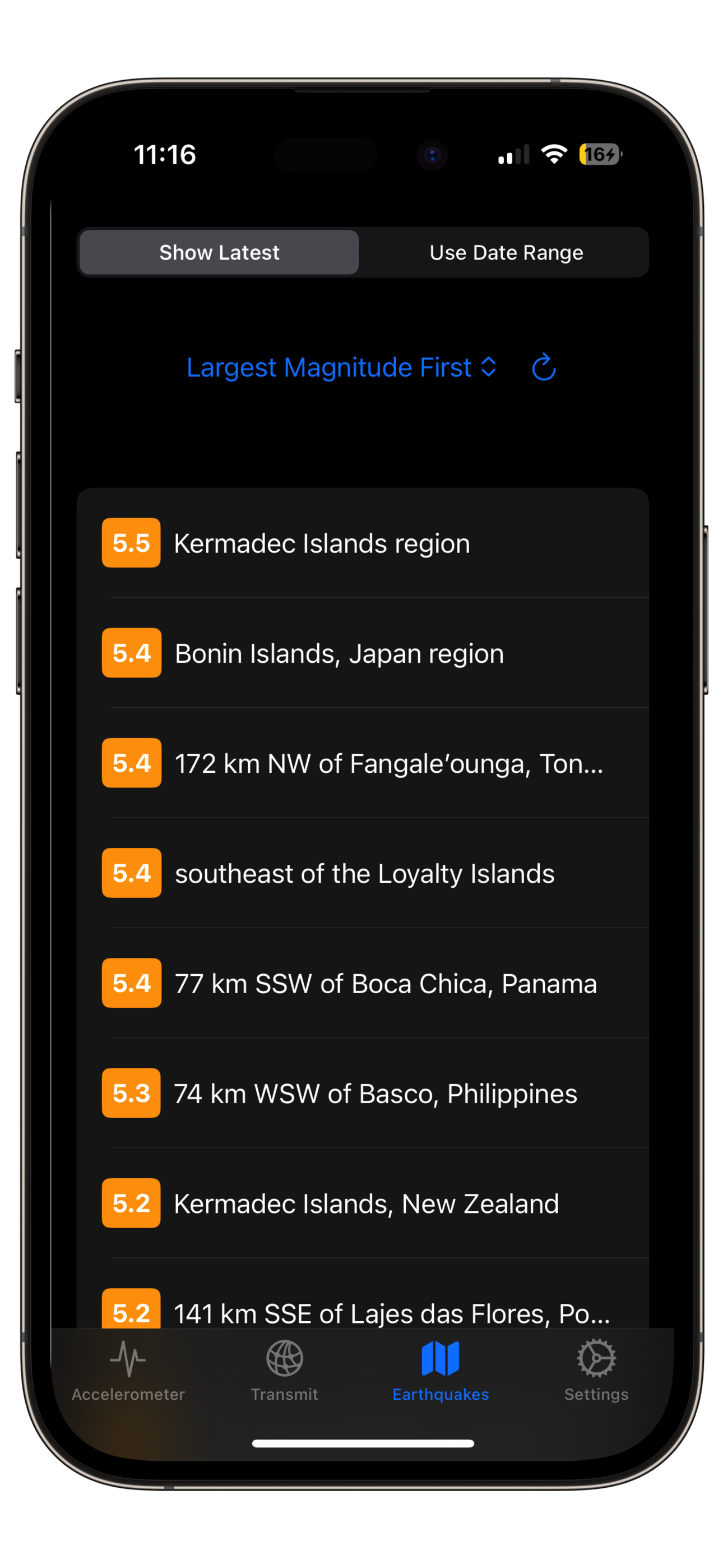Refresh the earthquake list
Screen dimensions: 723x1568
544,368
